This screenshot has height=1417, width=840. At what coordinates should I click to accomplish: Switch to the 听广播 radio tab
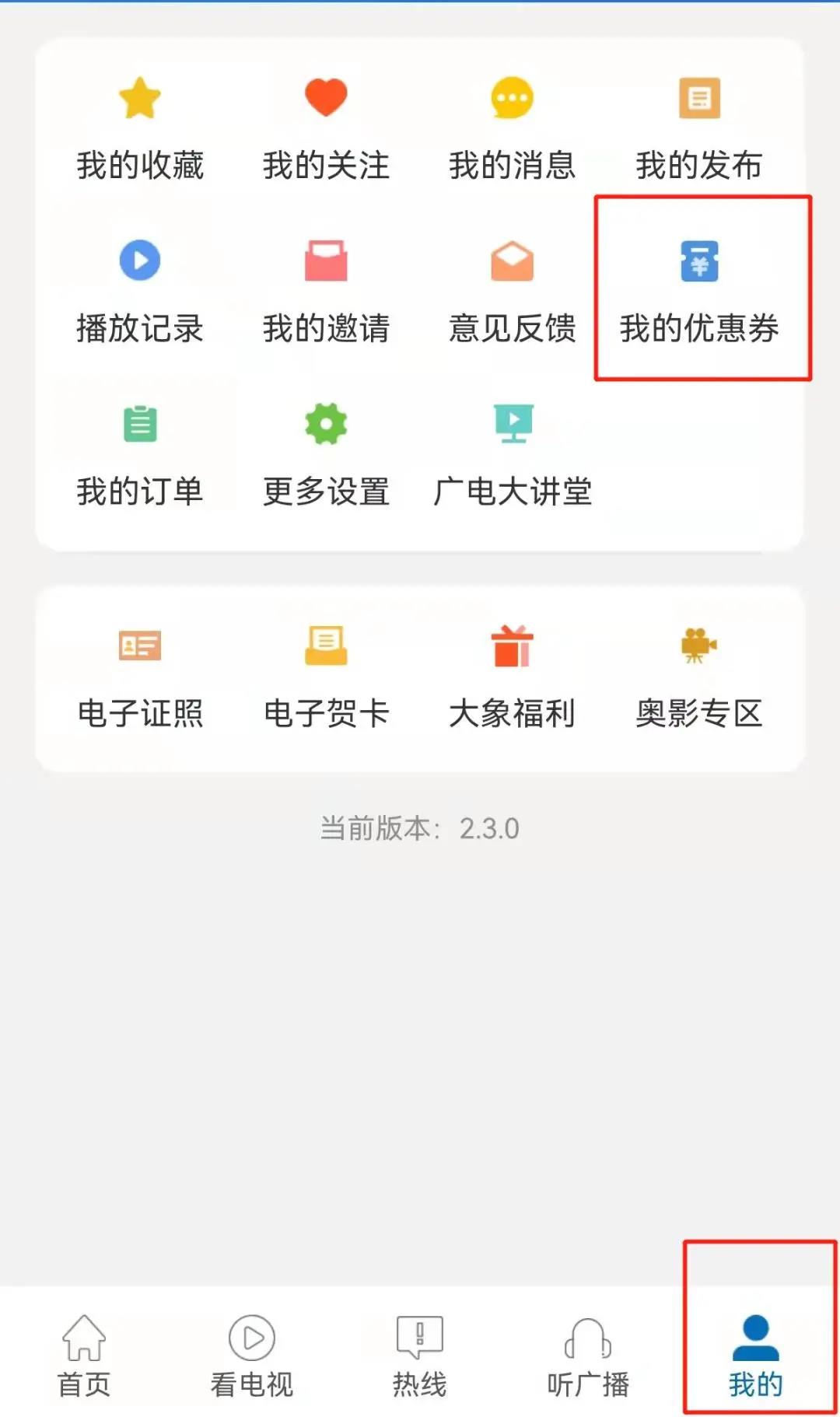tap(588, 1356)
